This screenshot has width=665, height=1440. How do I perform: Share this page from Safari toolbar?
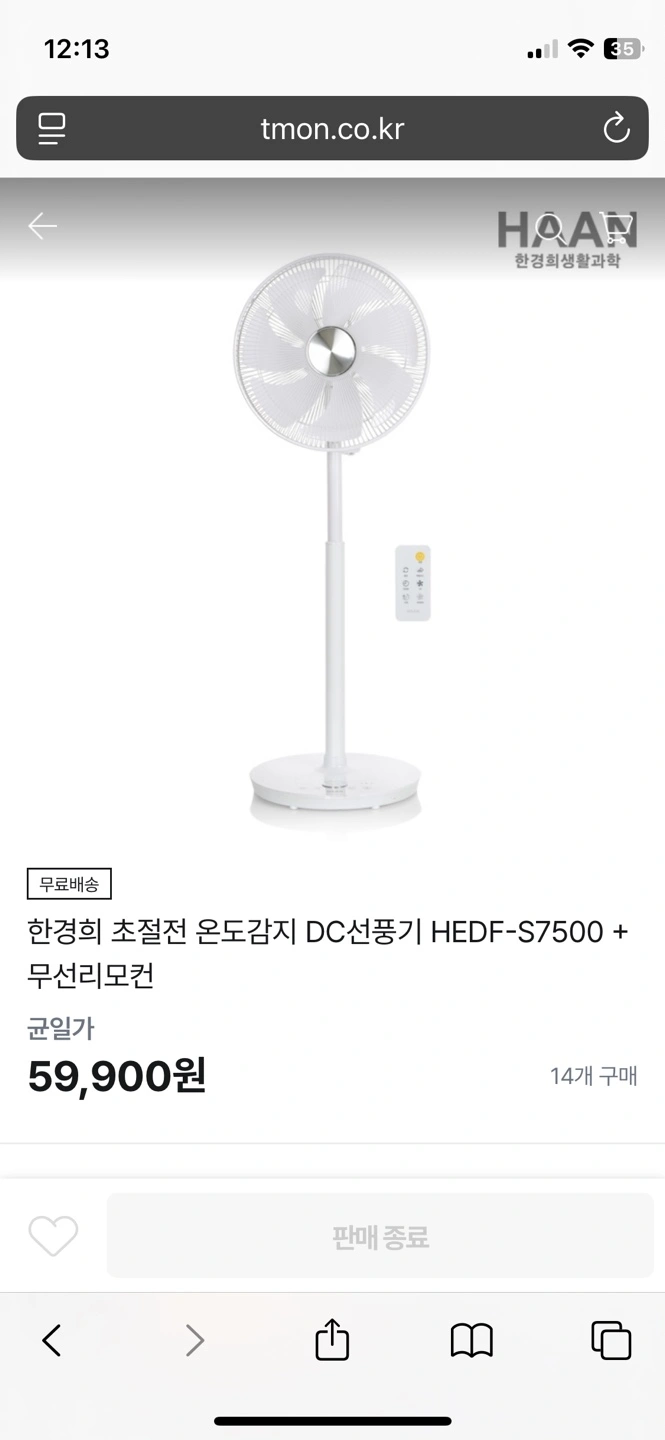pyautogui.click(x=332, y=1338)
